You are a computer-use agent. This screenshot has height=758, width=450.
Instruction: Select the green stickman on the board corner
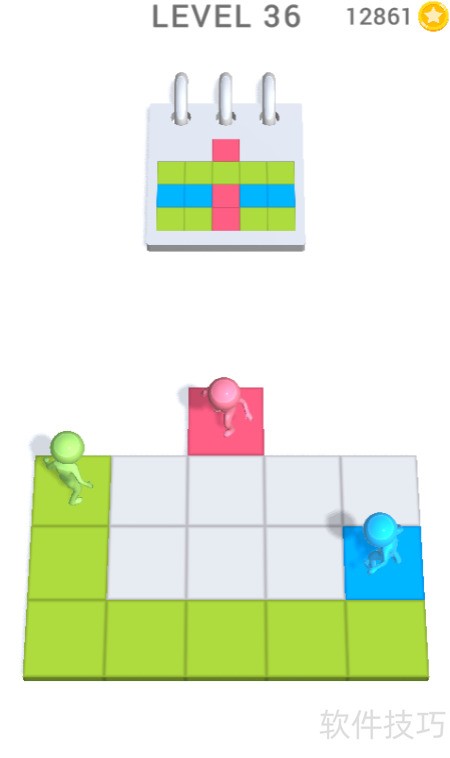tap(68, 467)
